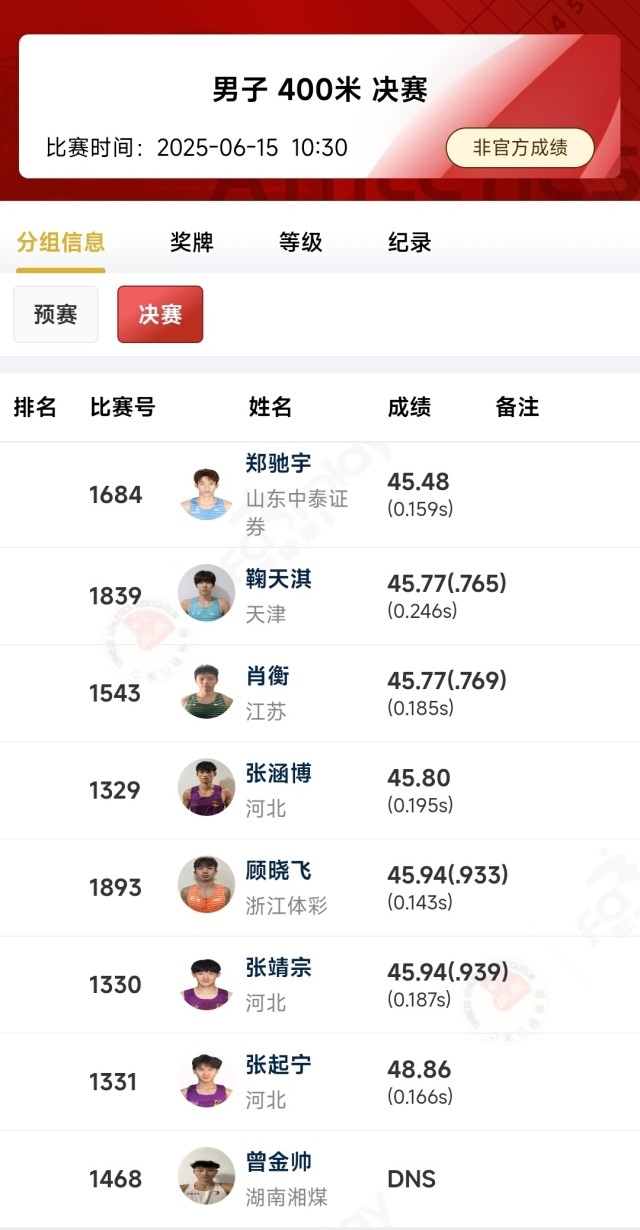640x1230 pixels.
Task: Open athlete 张涵博's row
Action: point(320,790)
